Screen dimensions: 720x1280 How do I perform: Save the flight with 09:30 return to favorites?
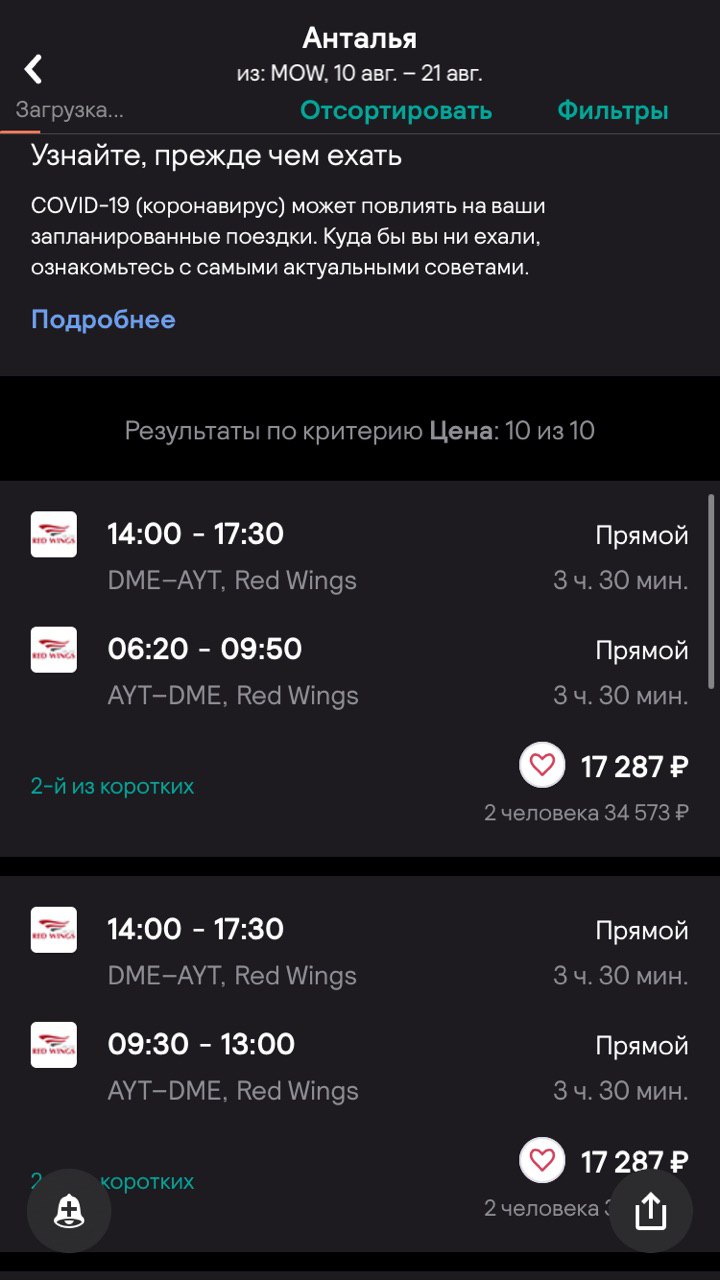[x=542, y=1161]
